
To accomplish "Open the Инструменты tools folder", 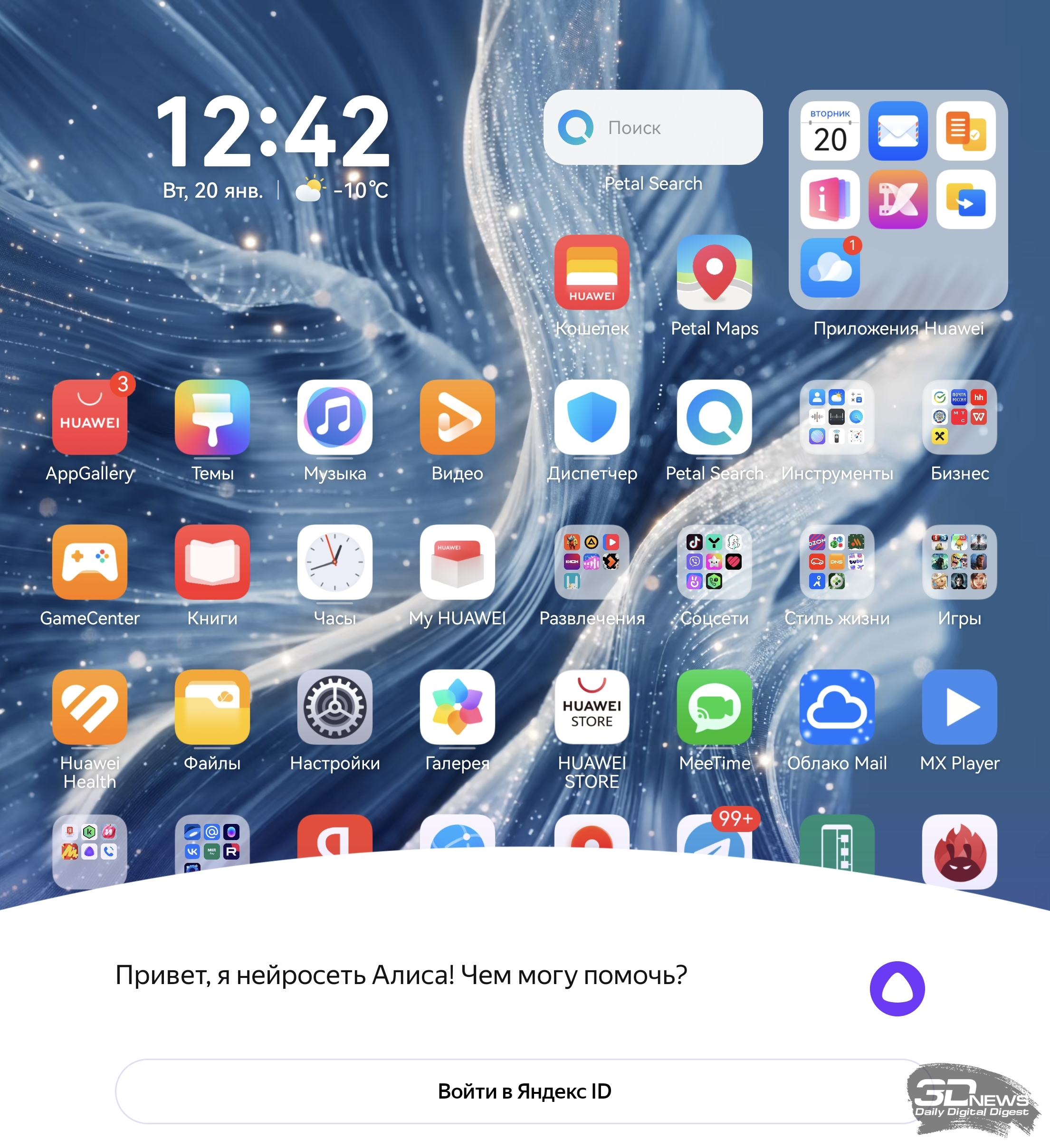I will (x=837, y=417).
